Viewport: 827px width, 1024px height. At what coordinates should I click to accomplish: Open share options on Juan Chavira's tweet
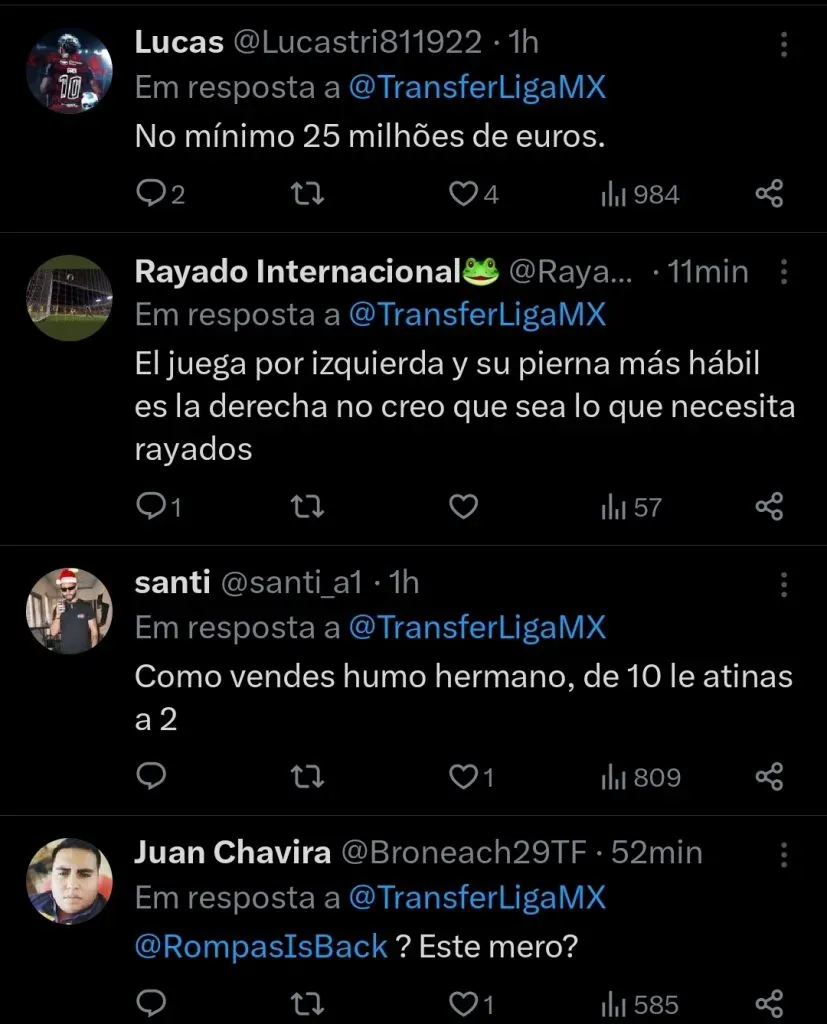[x=769, y=1004]
